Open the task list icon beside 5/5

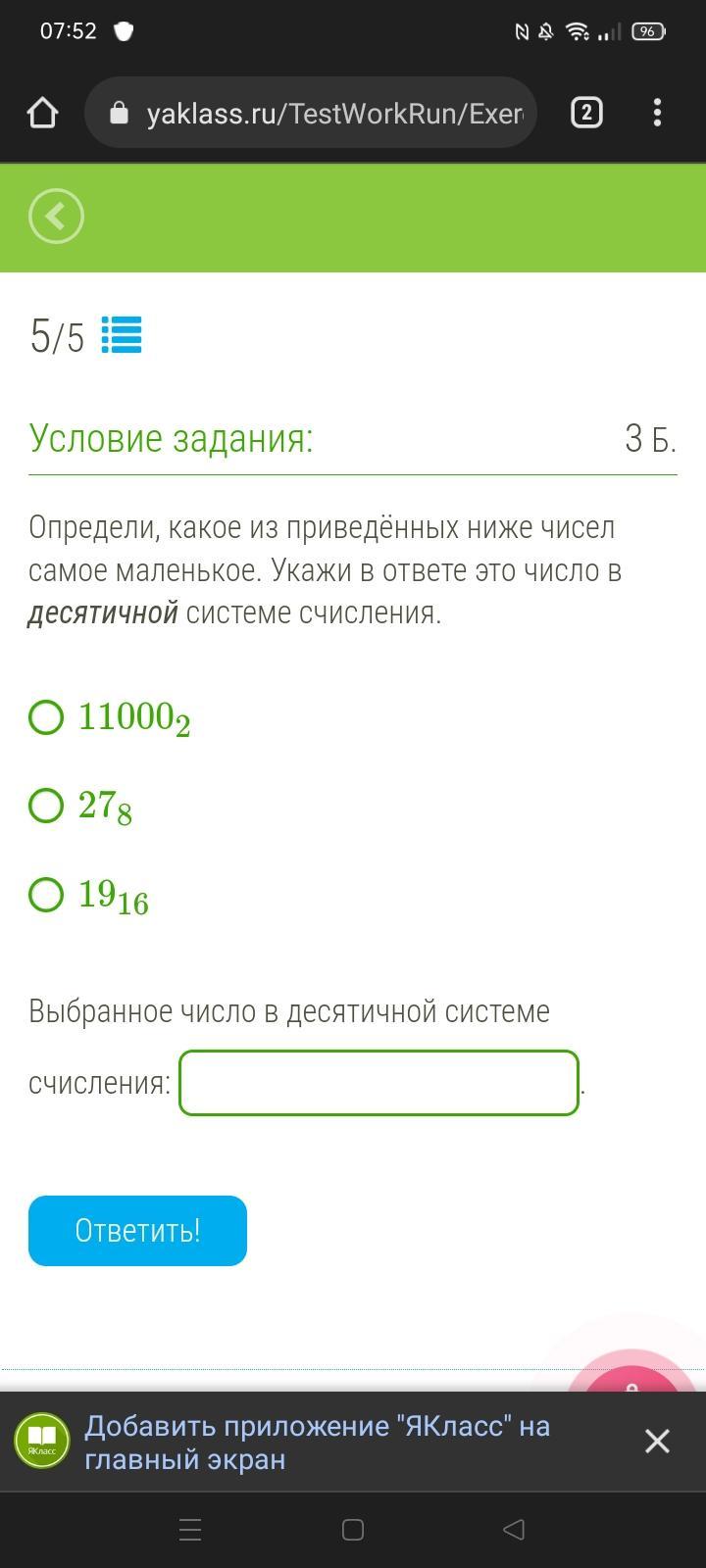pyautogui.click(x=122, y=335)
